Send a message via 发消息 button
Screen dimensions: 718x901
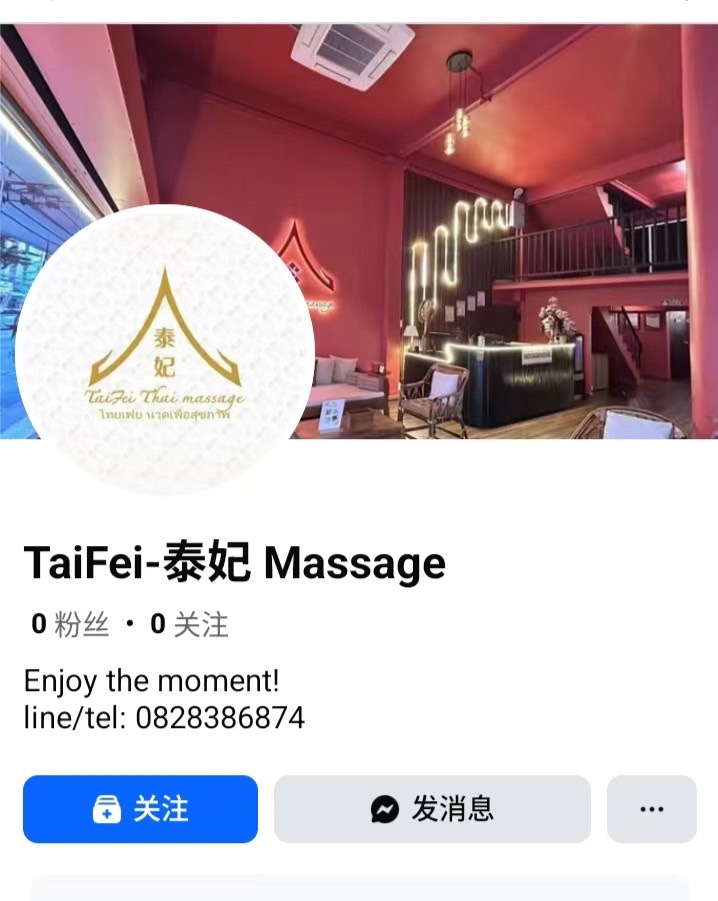coord(432,809)
